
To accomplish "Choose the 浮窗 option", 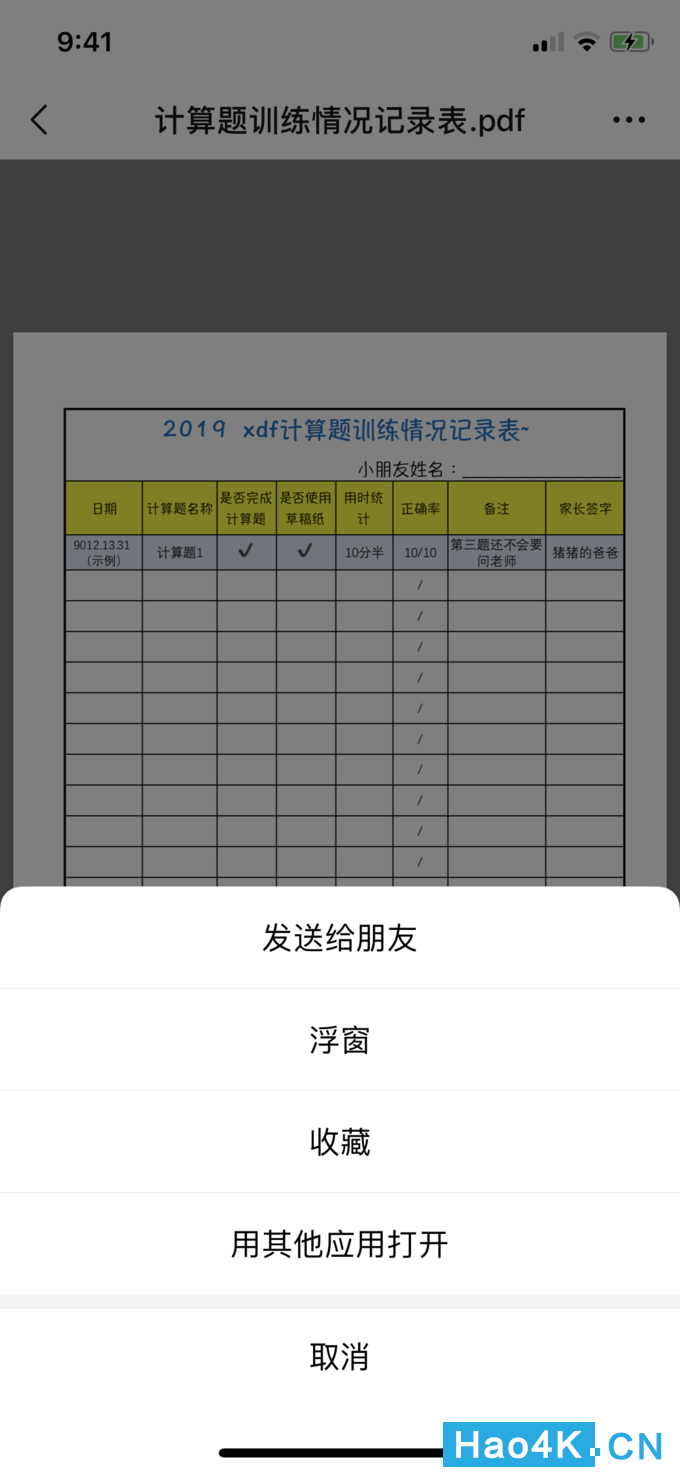I will [x=340, y=1040].
